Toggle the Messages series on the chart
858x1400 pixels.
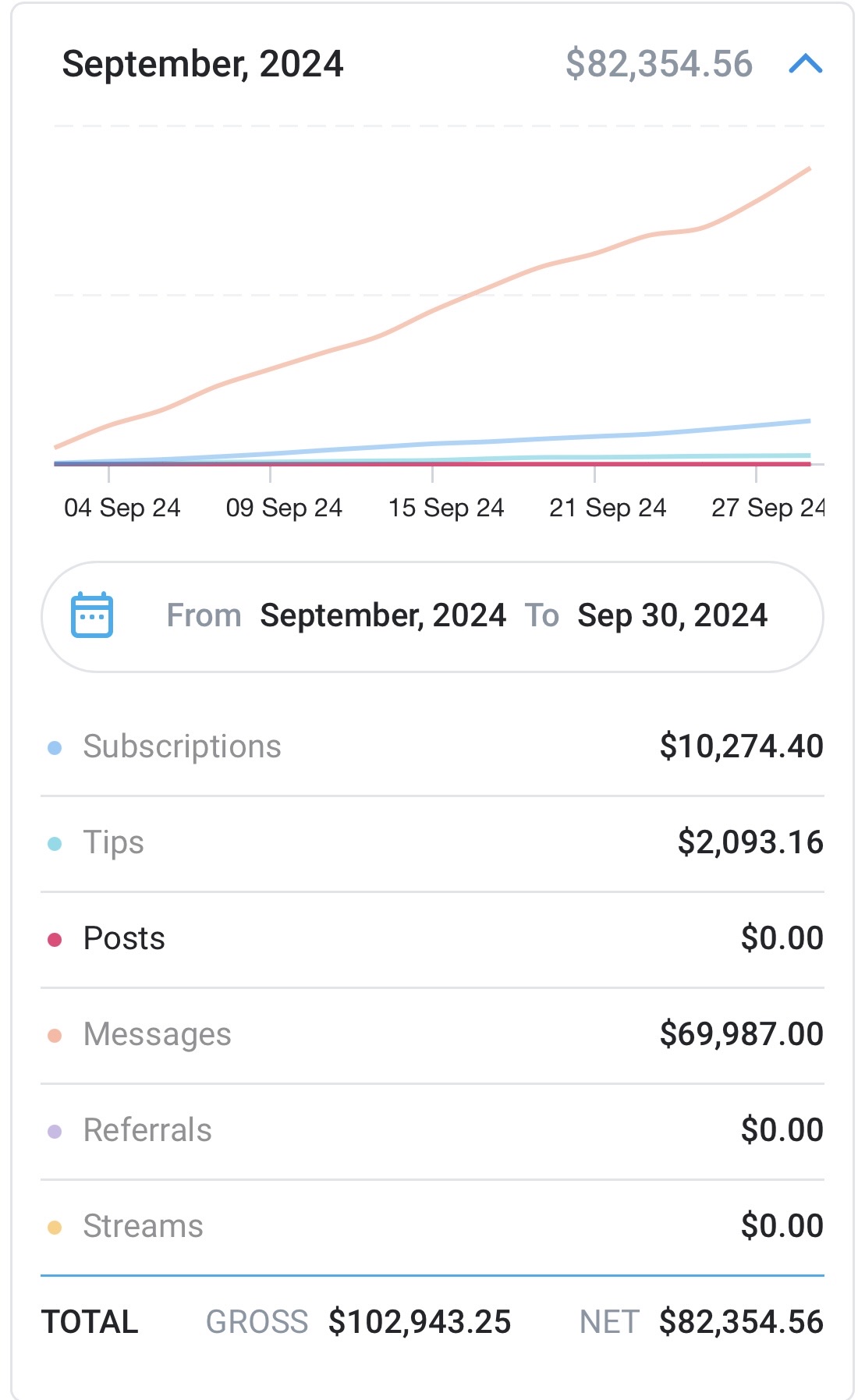(x=432, y=1035)
